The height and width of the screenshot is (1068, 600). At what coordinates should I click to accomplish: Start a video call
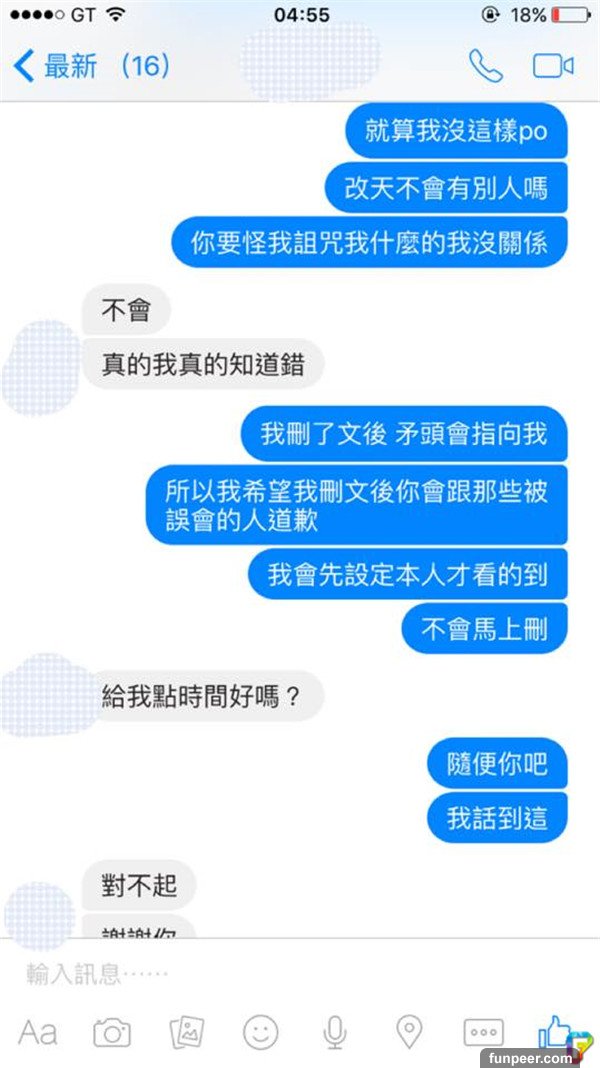coord(552,67)
